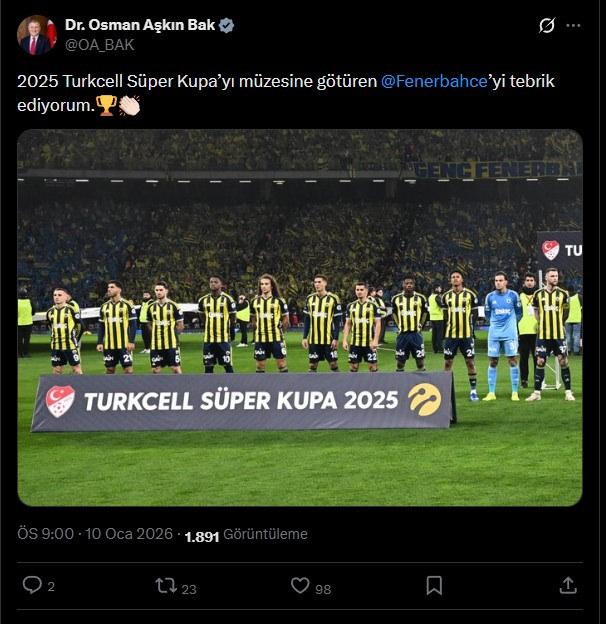Screen dimensions: 606x624
Task: Like the post with 98 likes
Action: tap(300, 585)
